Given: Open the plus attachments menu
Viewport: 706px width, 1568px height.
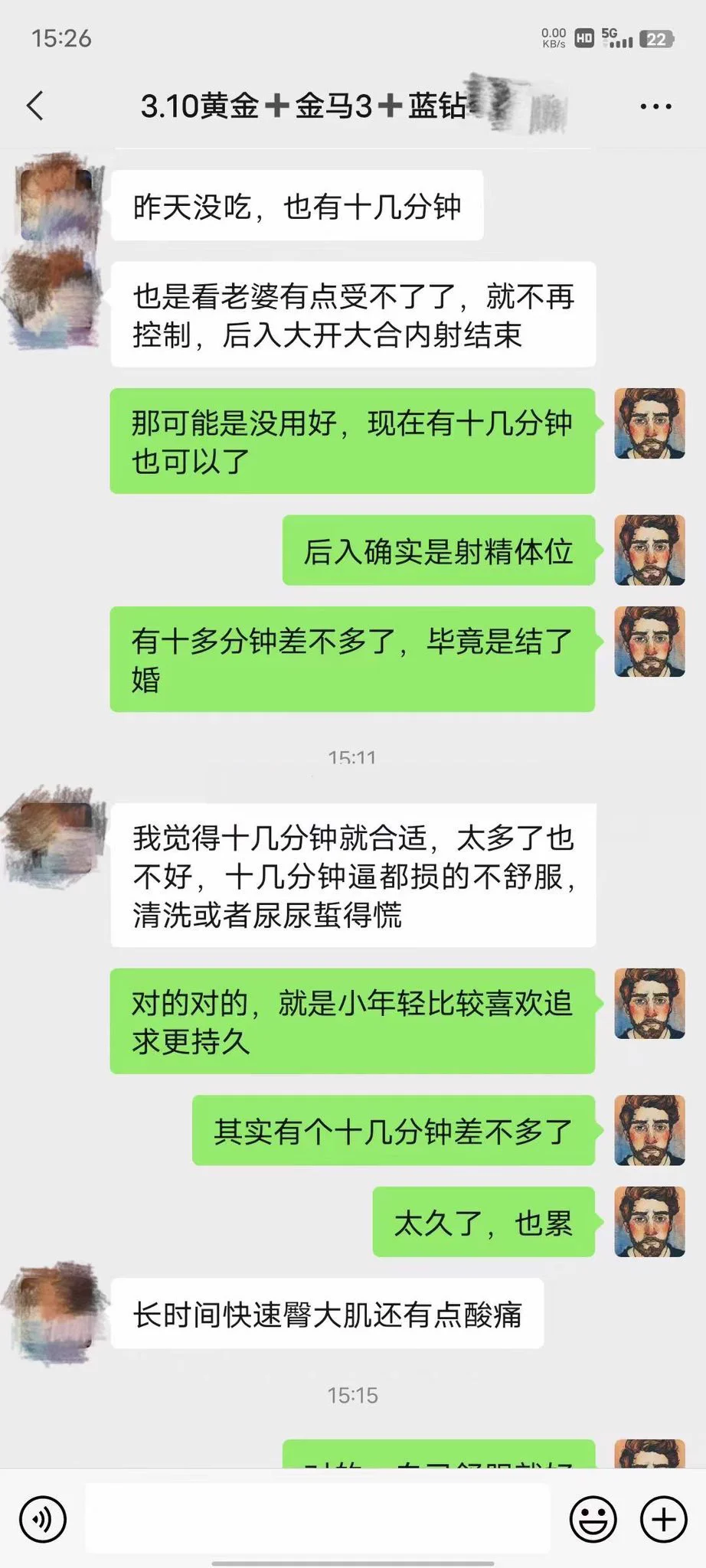Looking at the screenshot, I should 663,1518.
